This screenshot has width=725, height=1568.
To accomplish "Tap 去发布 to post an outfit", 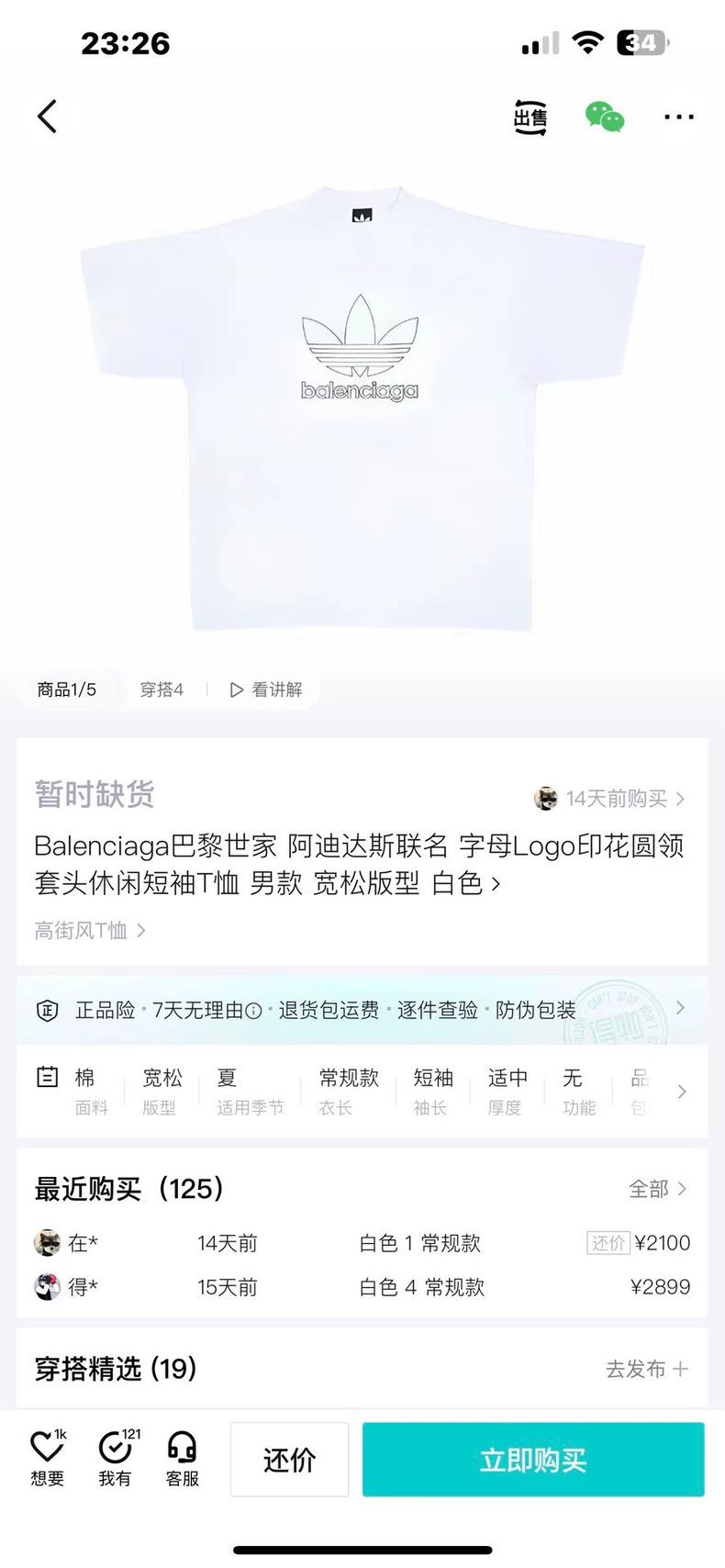I will pyautogui.click(x=647, y=1369).
